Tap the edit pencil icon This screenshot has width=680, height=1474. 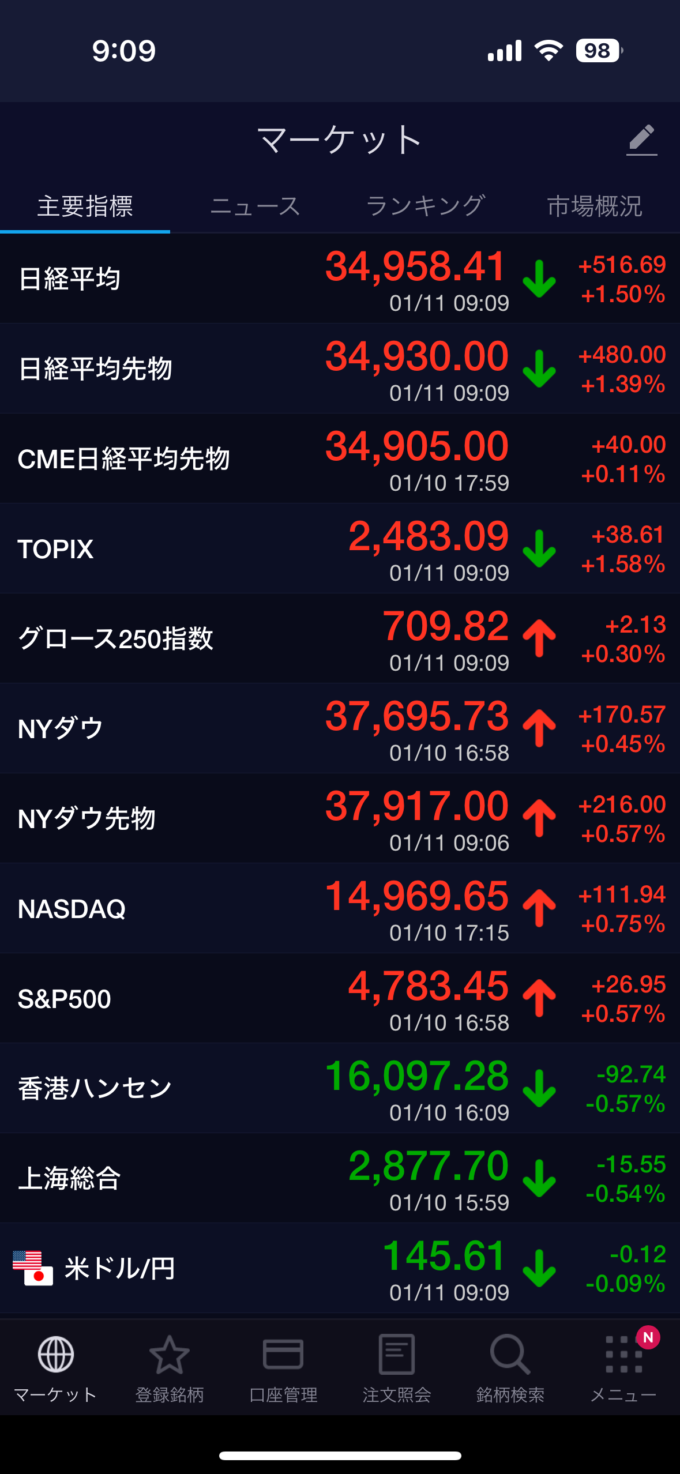point(642,140)
